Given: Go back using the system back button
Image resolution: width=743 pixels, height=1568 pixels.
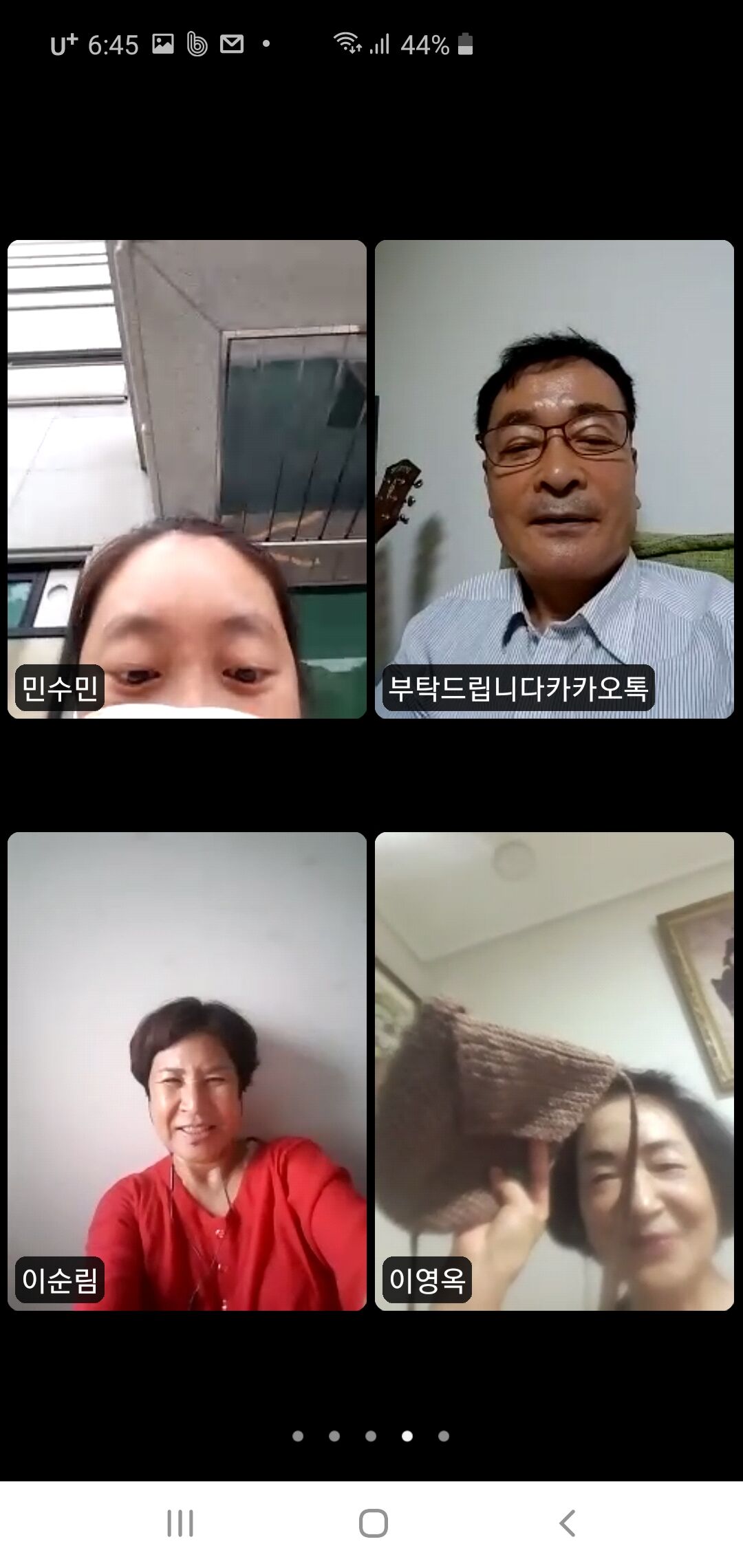Looking at the screenshot, I should point(567,1523).
